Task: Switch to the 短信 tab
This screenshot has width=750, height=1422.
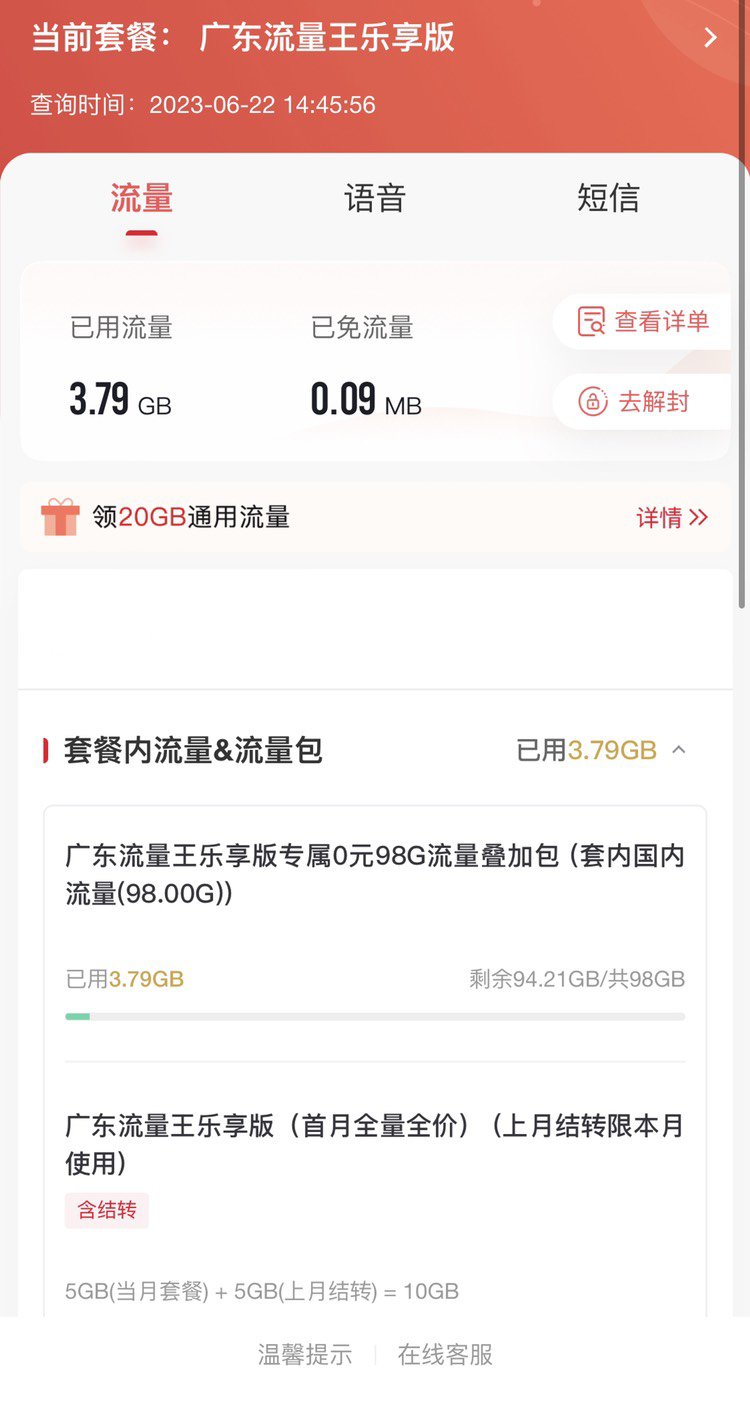Action: coord(608,198)
